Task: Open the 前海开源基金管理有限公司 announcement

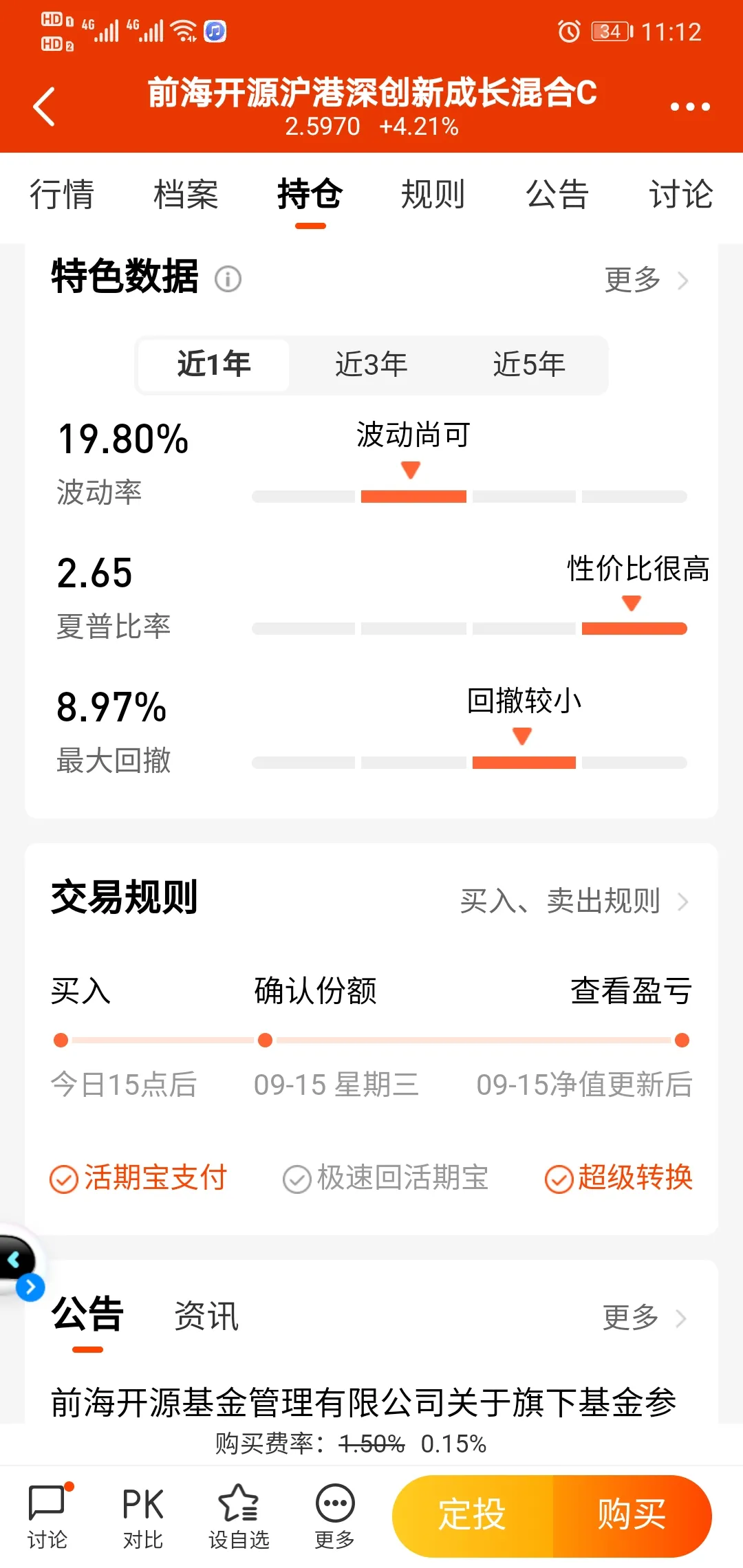Action: coord(365,1402)
